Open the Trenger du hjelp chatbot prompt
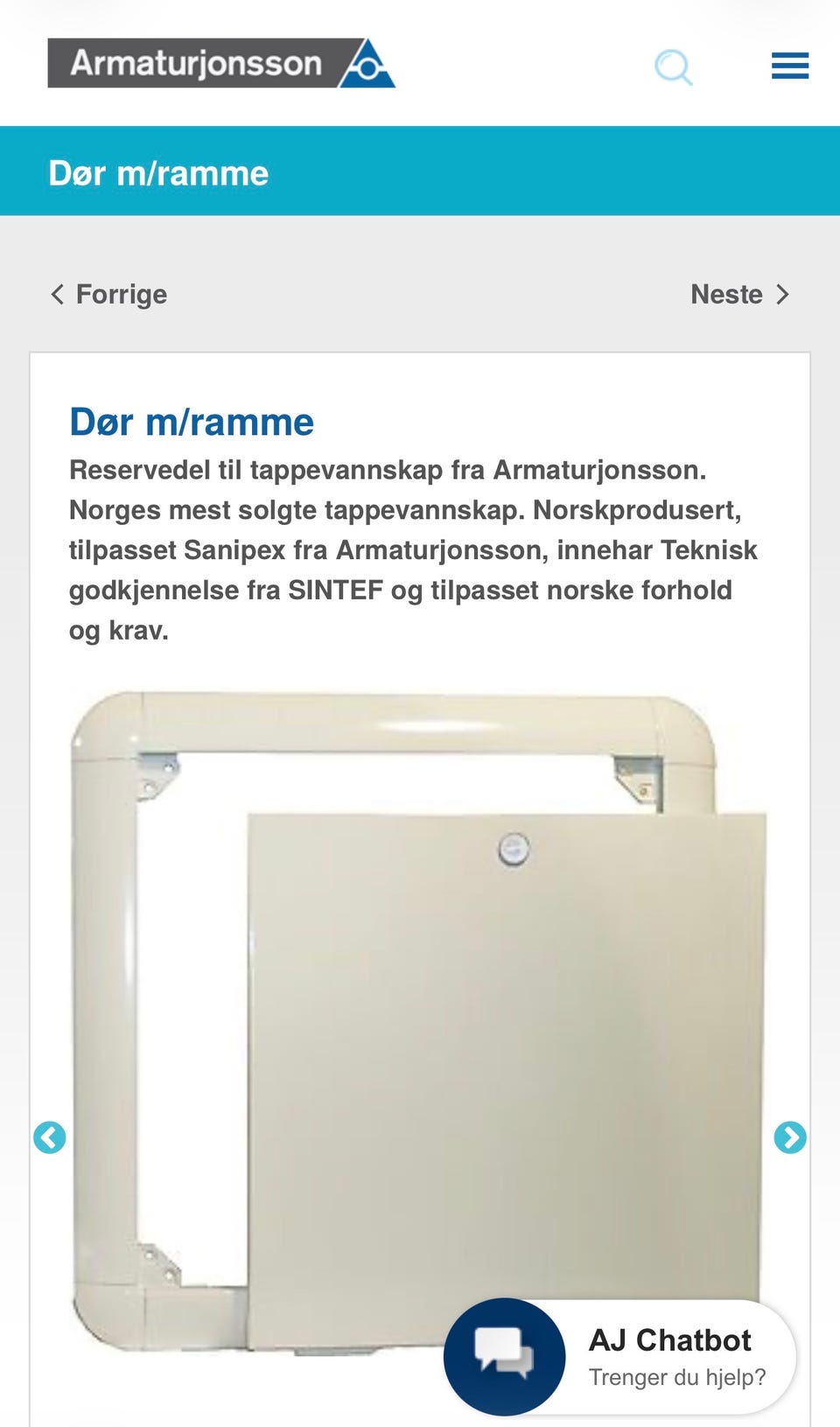Viewport: 840px width, 1427px height. (678, 1376)
